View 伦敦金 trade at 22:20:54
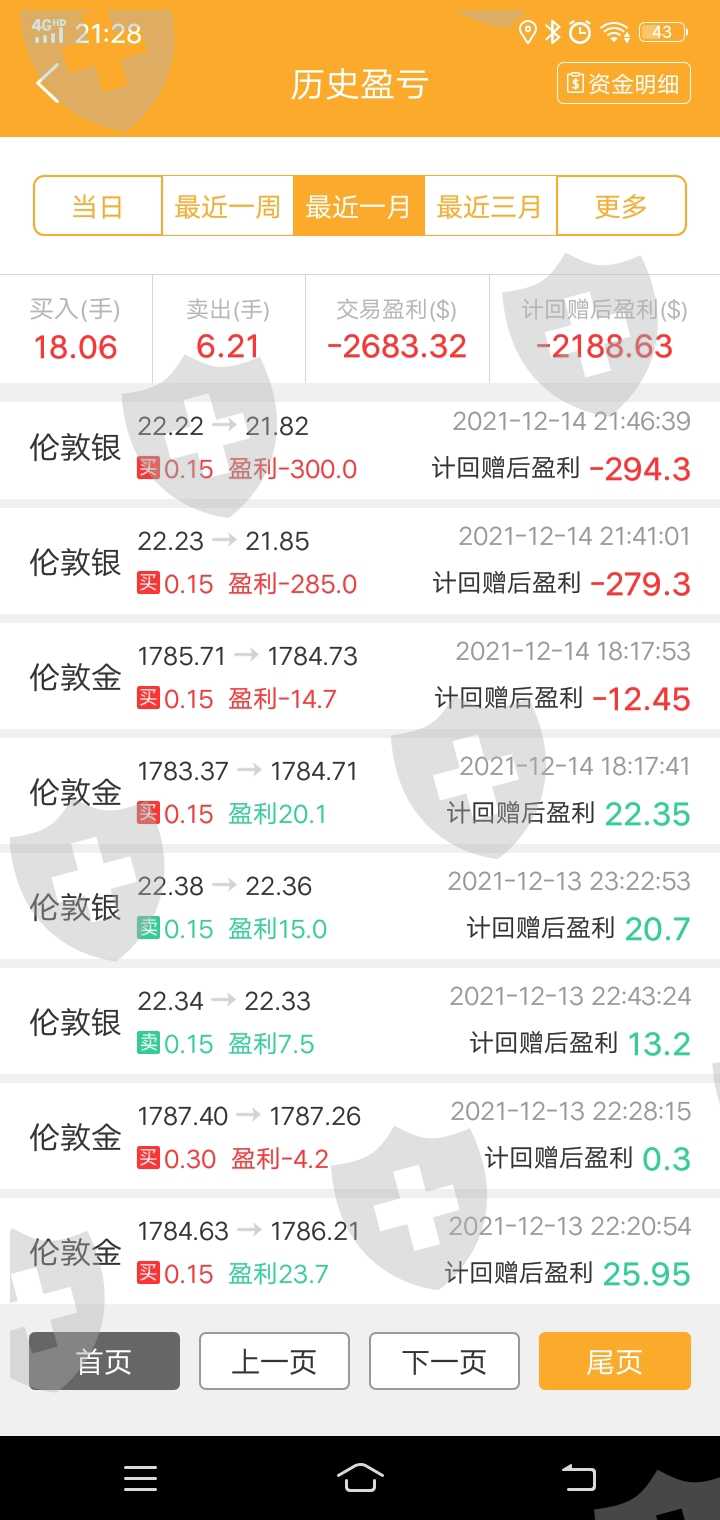 360,1253
